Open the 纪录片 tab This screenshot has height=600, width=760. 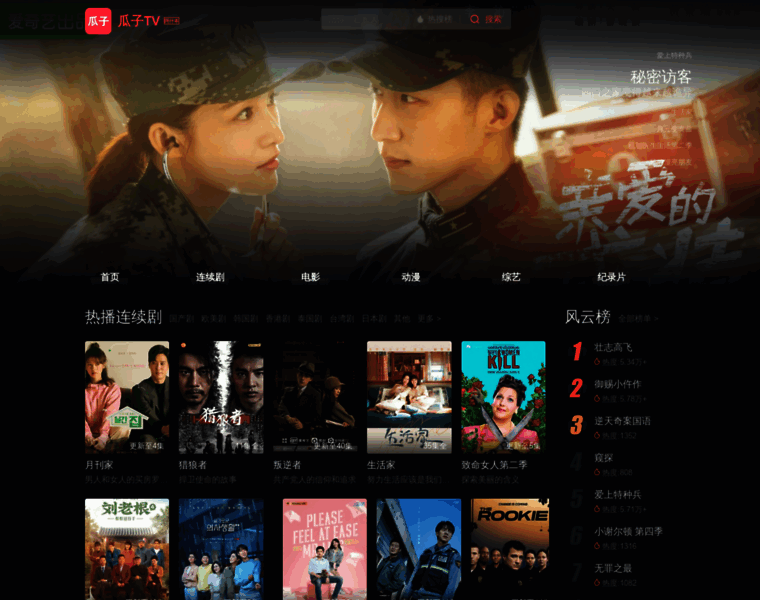click(611, 277)
